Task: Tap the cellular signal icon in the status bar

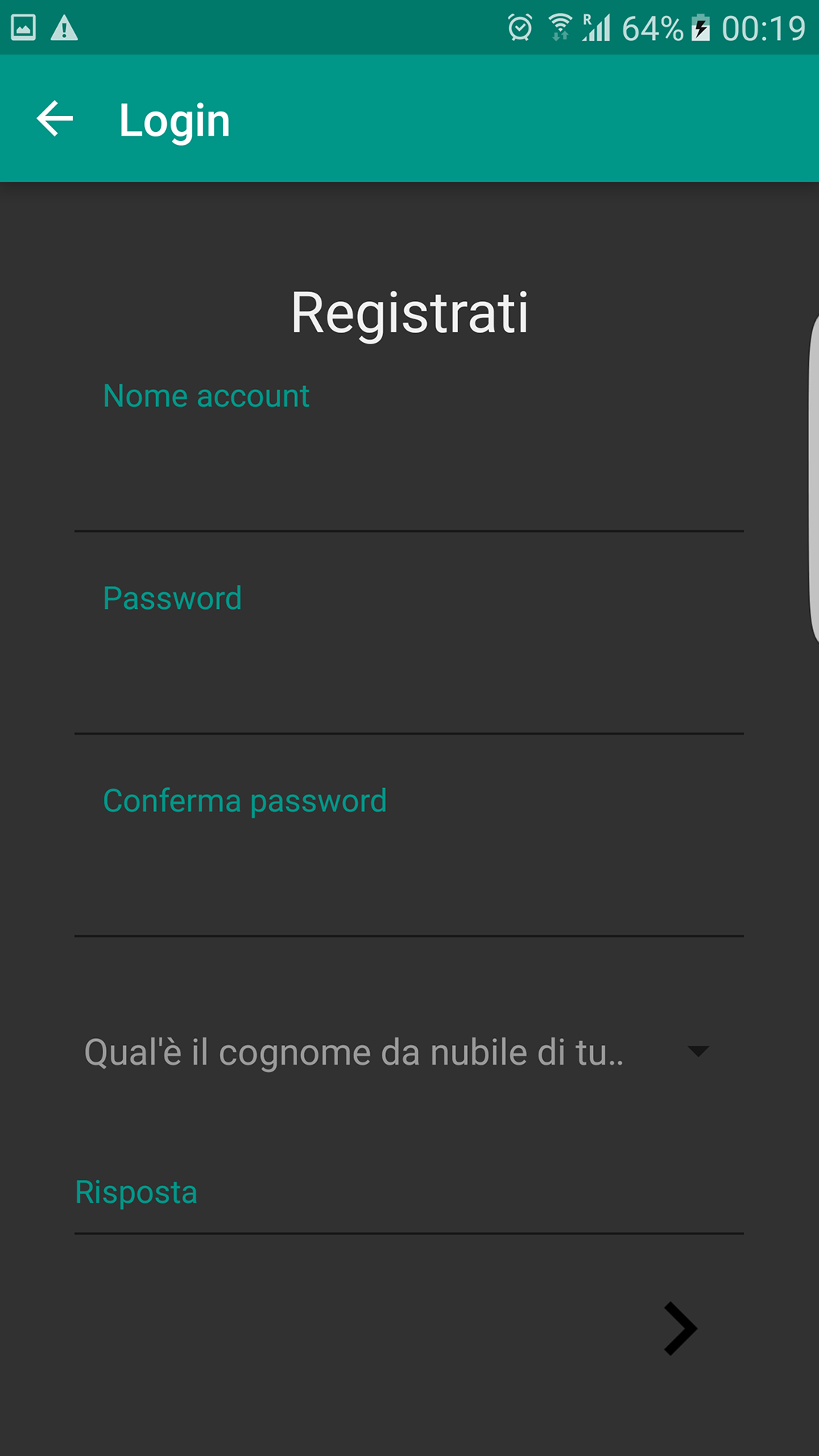Action: (598, 27)
